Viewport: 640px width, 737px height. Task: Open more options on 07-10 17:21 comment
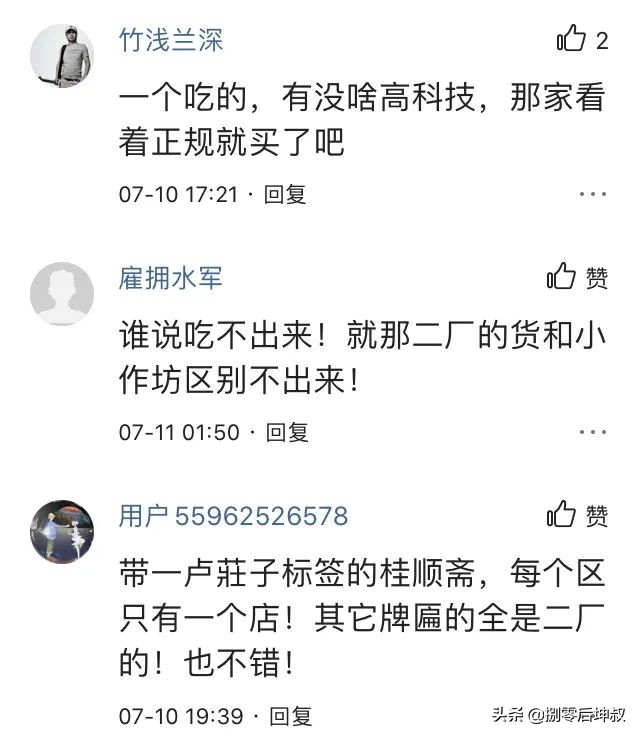click(x=592, y=194)
